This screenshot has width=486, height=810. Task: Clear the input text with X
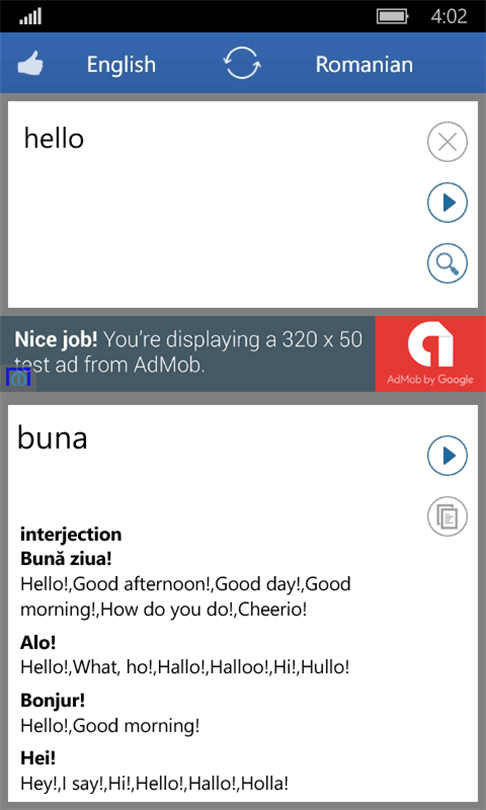[x=447, y=142]
